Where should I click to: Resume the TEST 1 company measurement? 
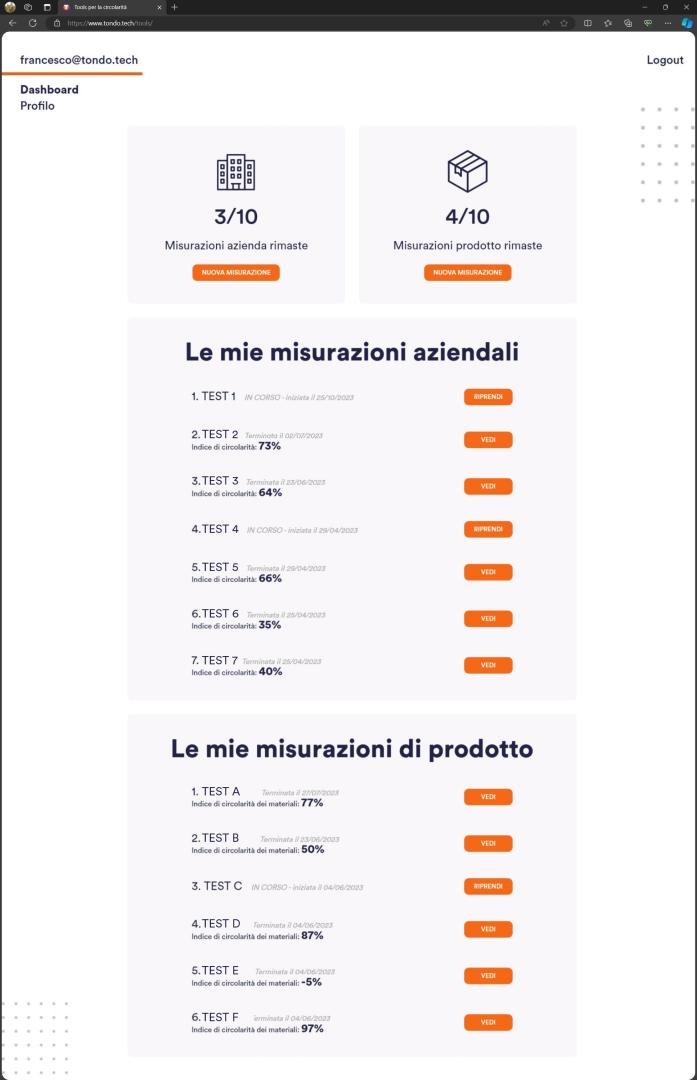tap(488, 397)
